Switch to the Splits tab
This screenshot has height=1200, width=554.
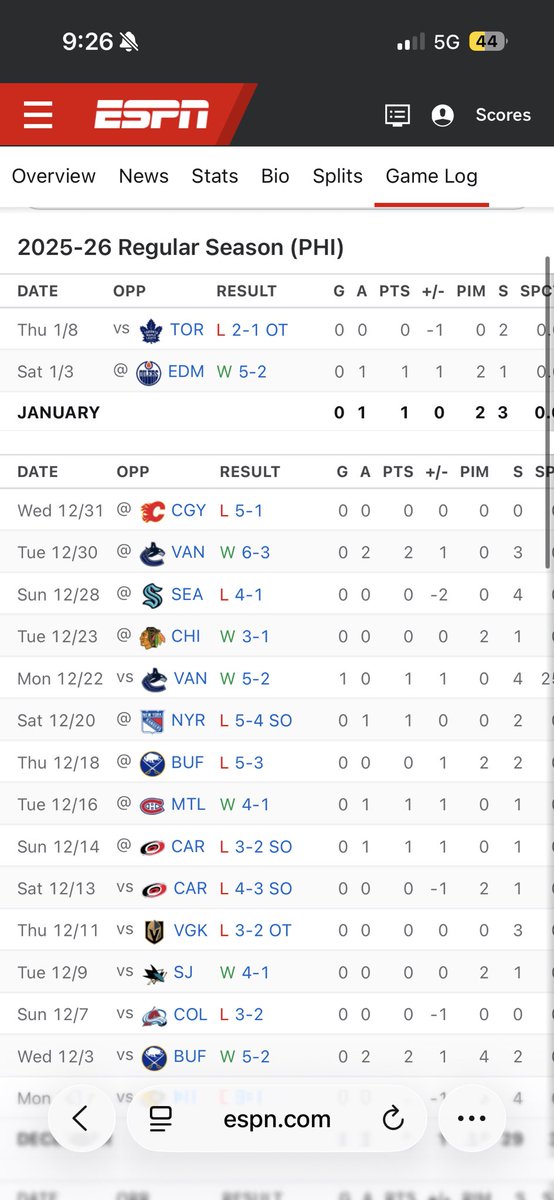(x=337, y=176)
